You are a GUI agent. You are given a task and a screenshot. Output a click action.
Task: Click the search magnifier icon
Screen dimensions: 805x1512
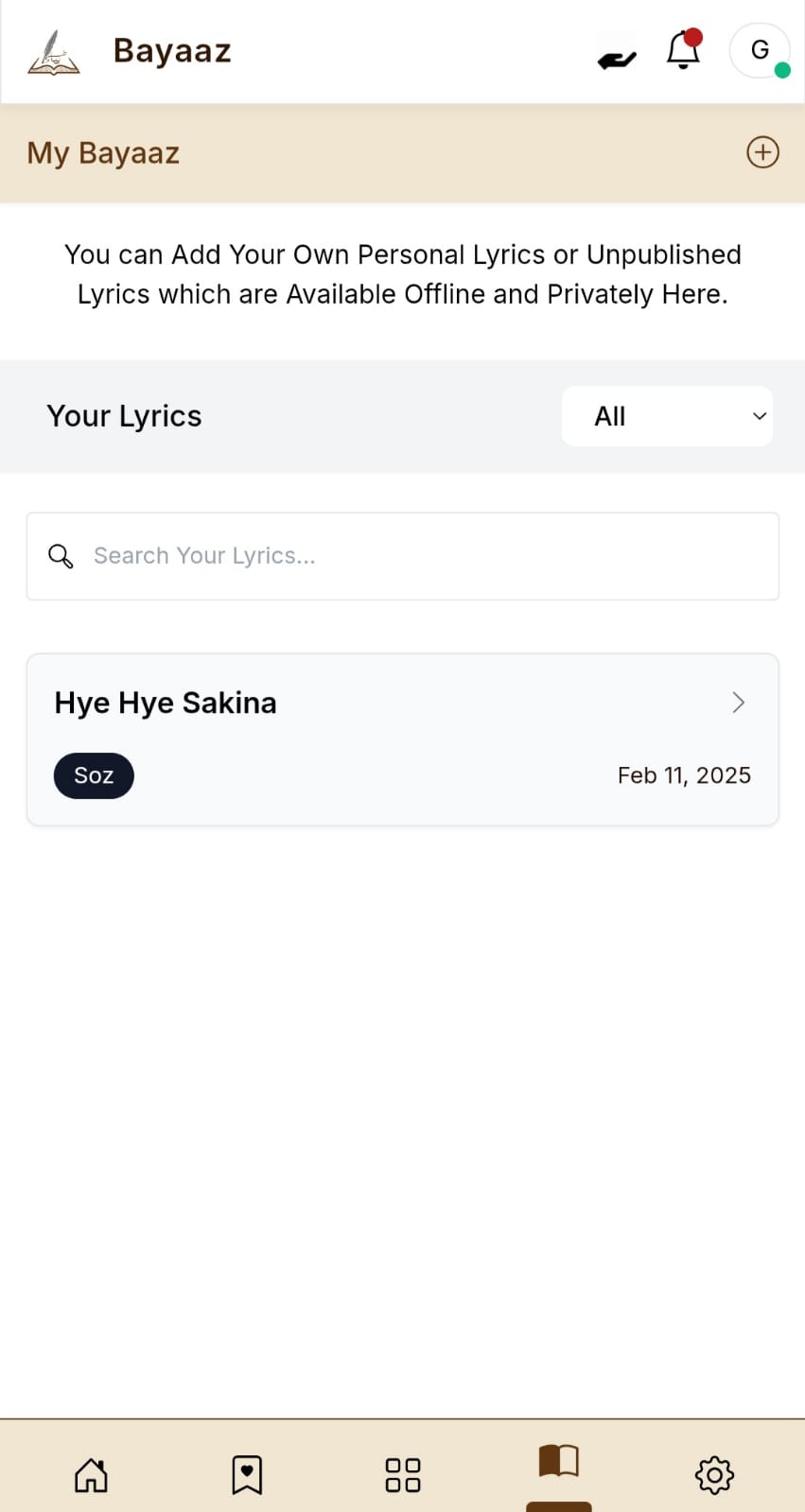(60, 557)
